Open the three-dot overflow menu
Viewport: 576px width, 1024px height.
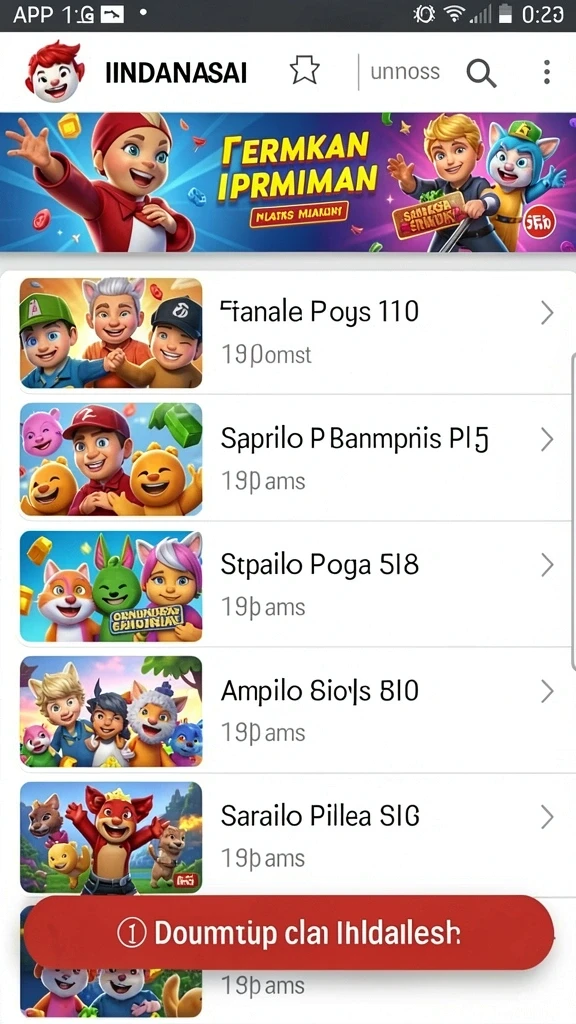click(547, 72)
